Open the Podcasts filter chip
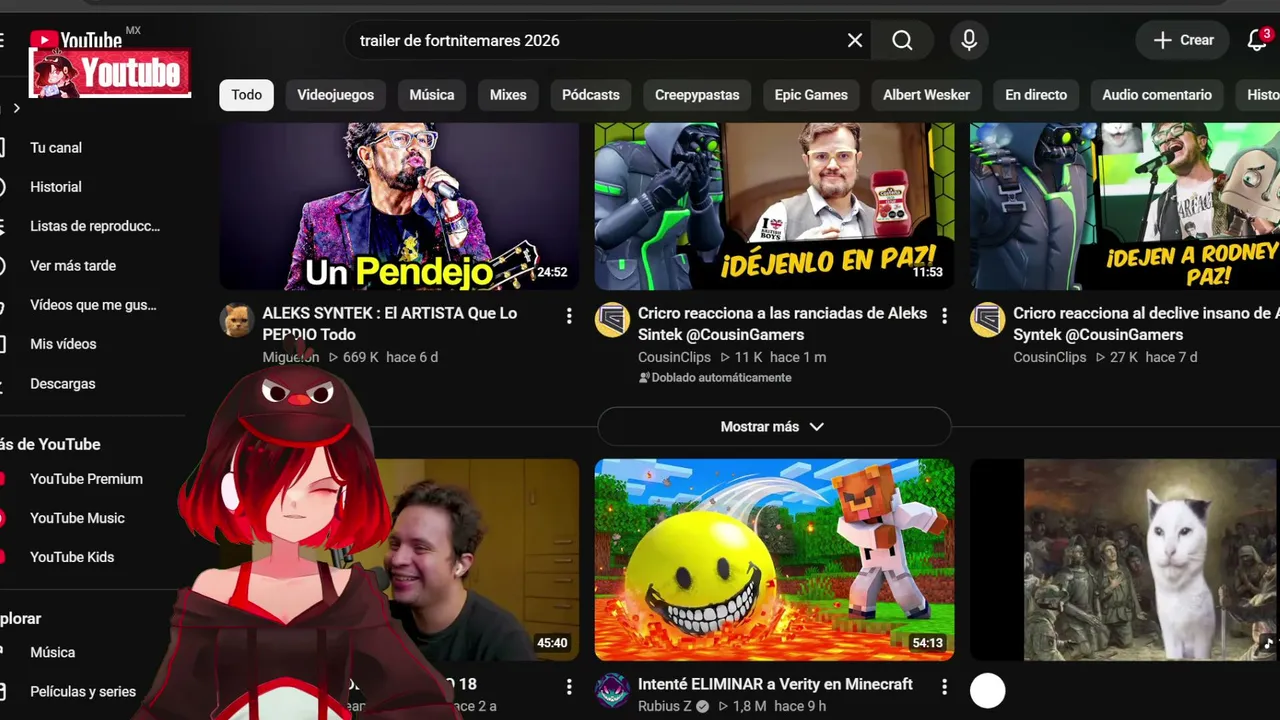1280x720 pixels. [x=590, y=95]
